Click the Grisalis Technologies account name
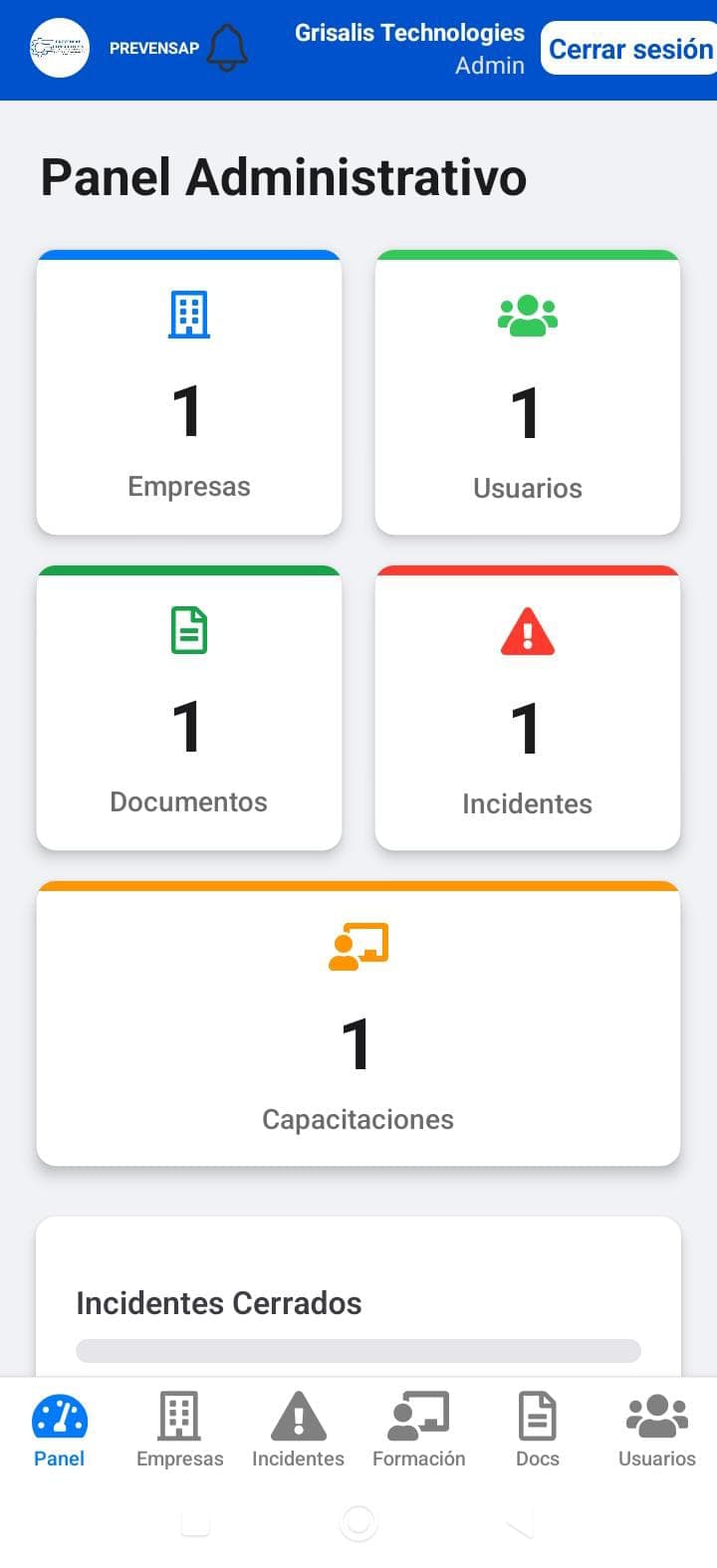 click(x=409, y=33)
